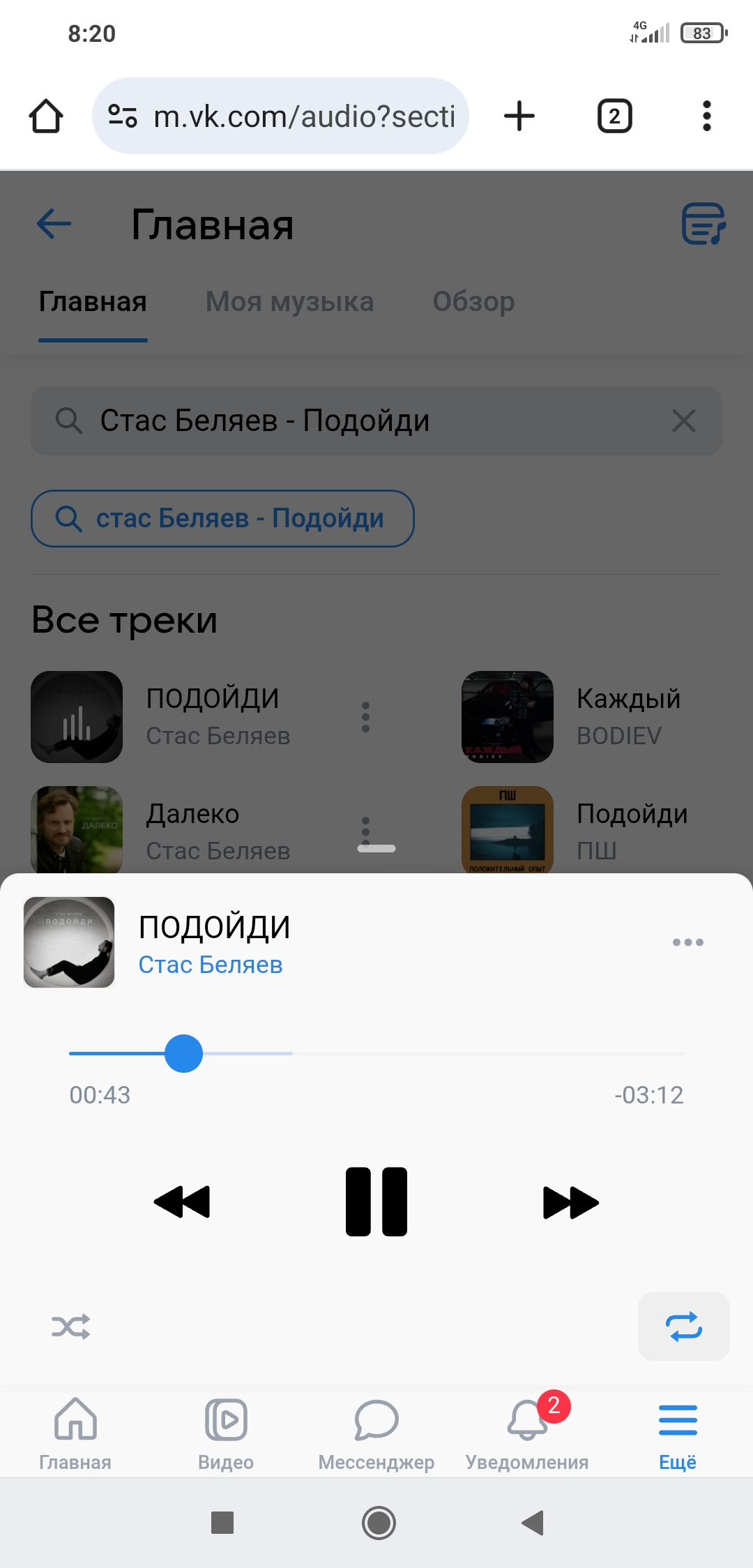Open the Ещё menu tab
Image resolution: width=753 pixels, height=1568 pixels.
pyautogui.click(x=678, y=1433)
